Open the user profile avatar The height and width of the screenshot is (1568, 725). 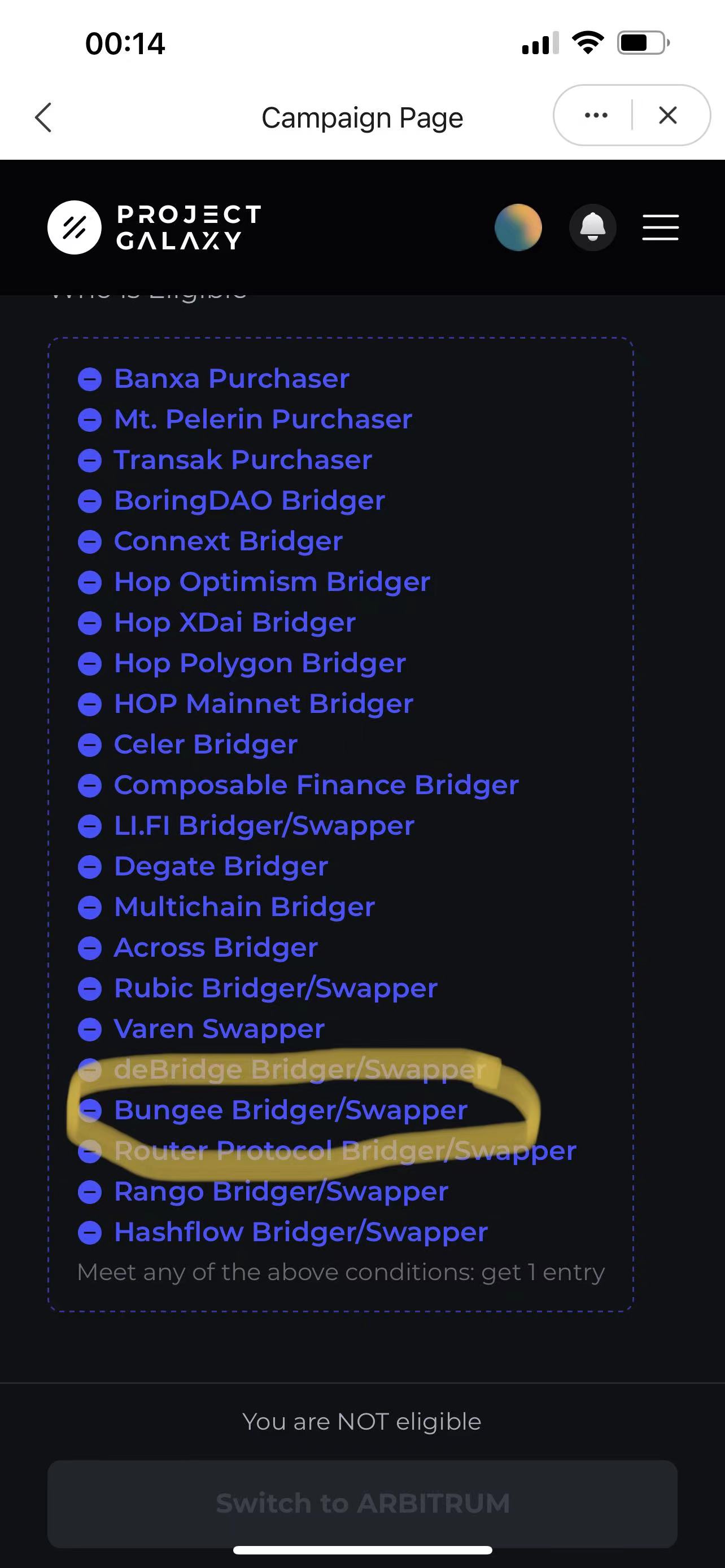(x=518, y=227)
